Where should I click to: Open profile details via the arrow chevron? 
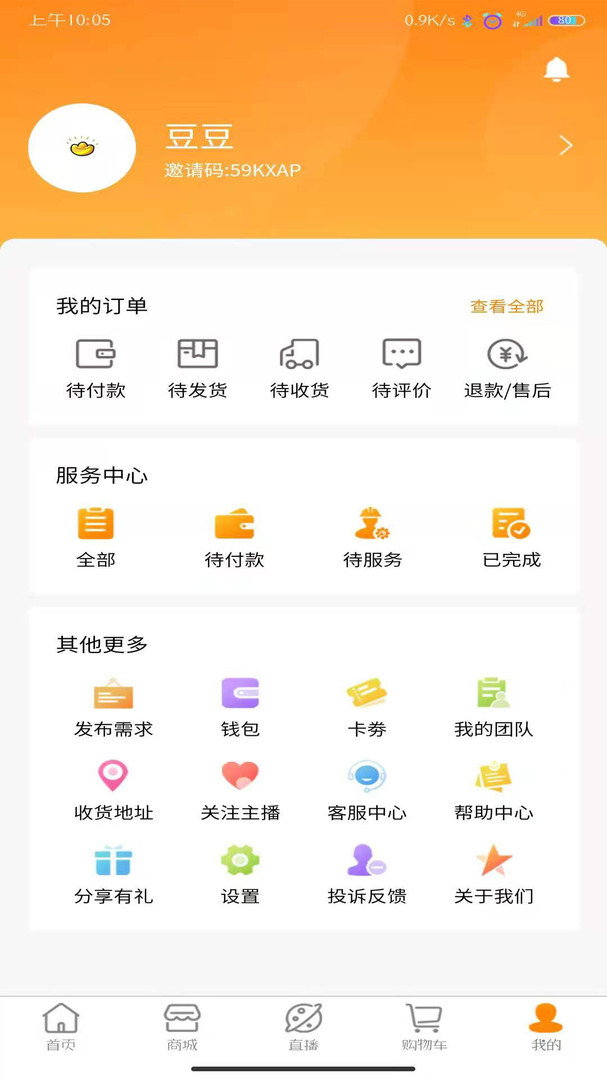click(566, 146)
